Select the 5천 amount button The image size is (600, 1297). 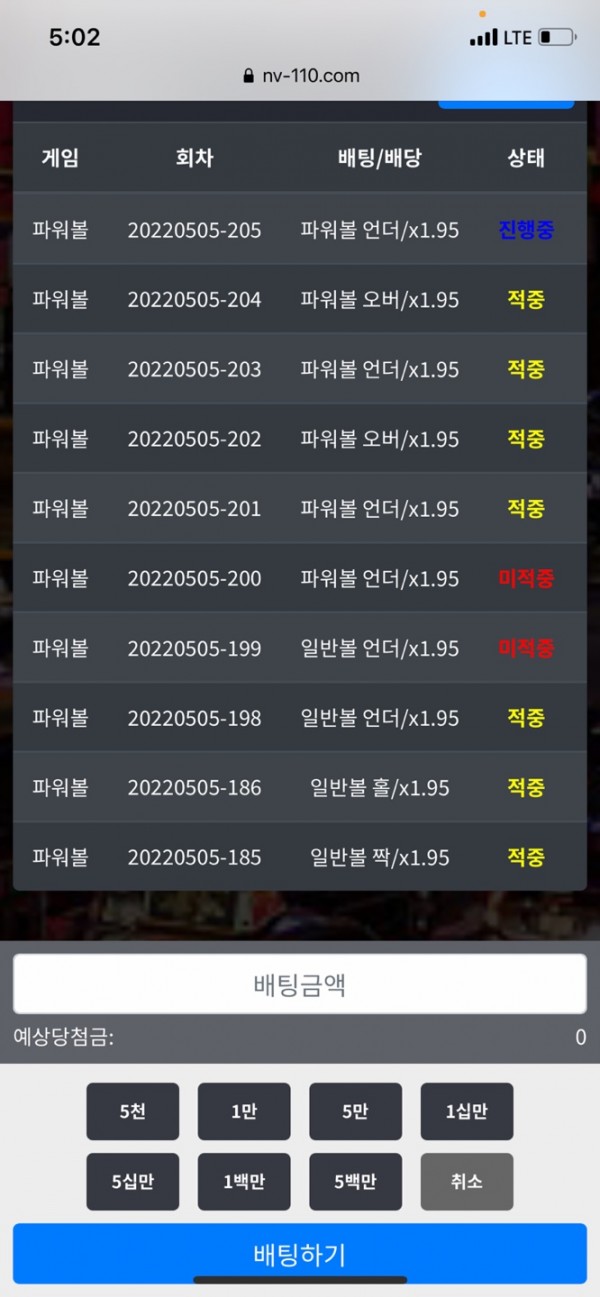[132, 1111]
